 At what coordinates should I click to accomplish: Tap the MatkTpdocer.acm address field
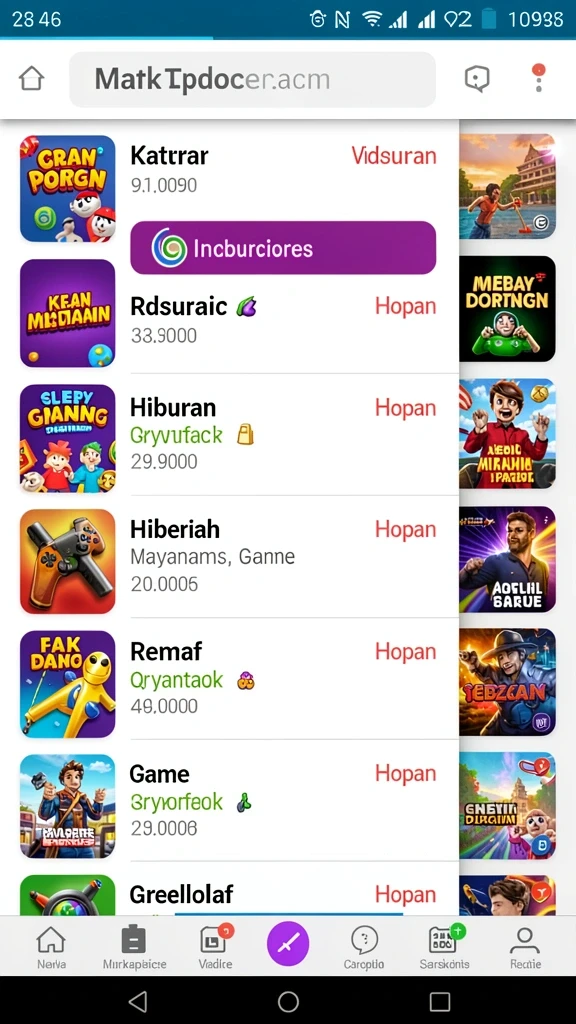pos(252,80)
